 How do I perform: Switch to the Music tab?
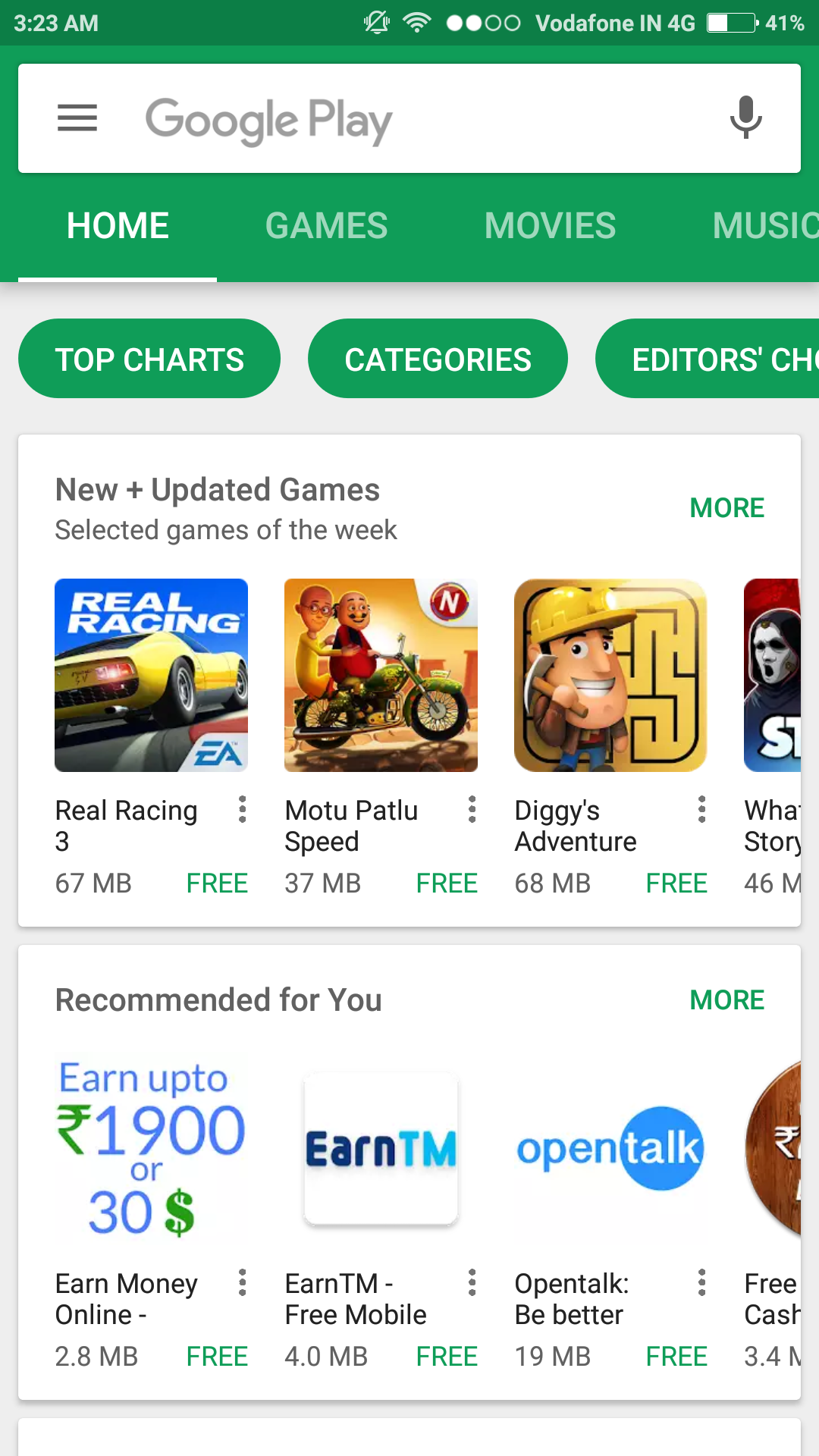(x=762, y=226)
